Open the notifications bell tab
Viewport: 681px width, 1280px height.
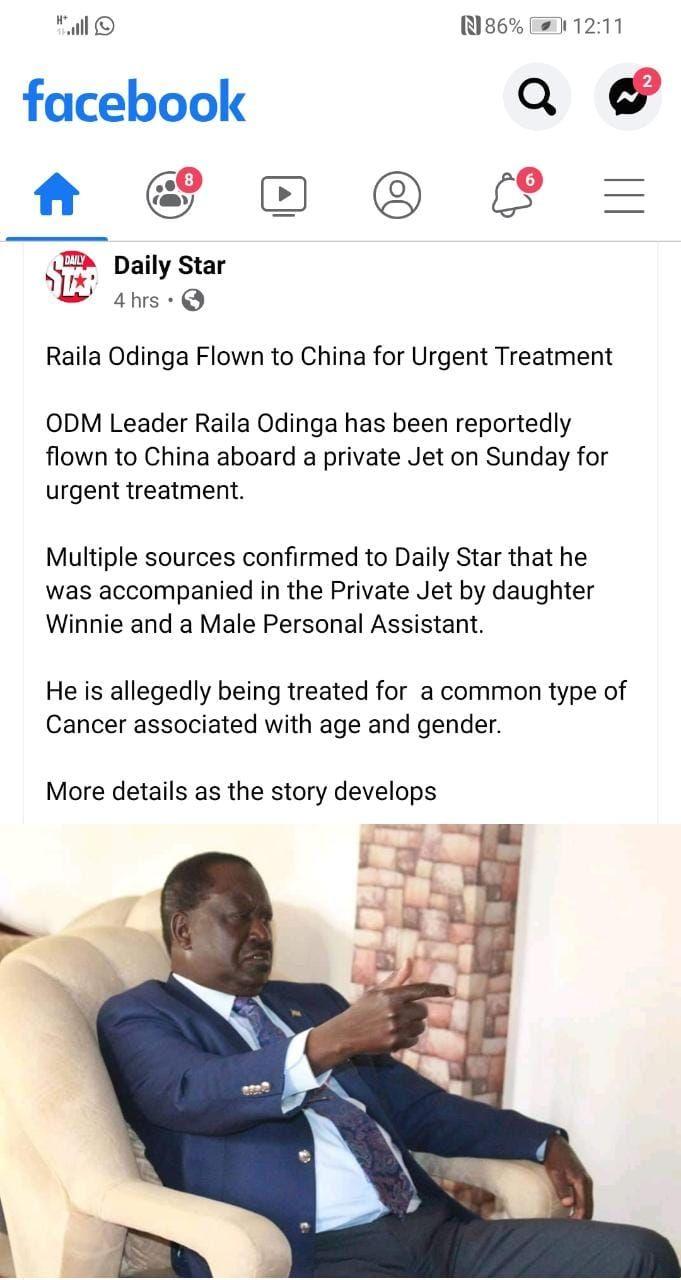click(x=512, y=195)
